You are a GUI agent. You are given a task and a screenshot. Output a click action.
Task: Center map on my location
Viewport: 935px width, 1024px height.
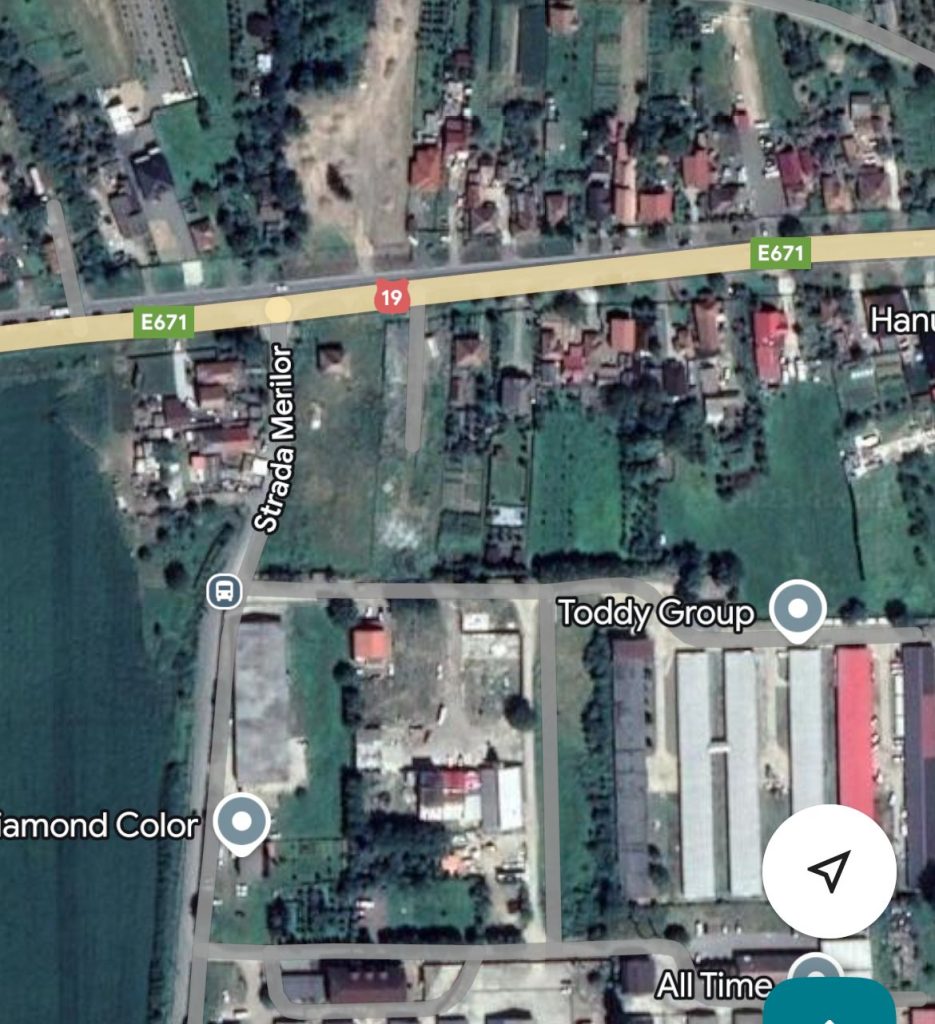828,870
